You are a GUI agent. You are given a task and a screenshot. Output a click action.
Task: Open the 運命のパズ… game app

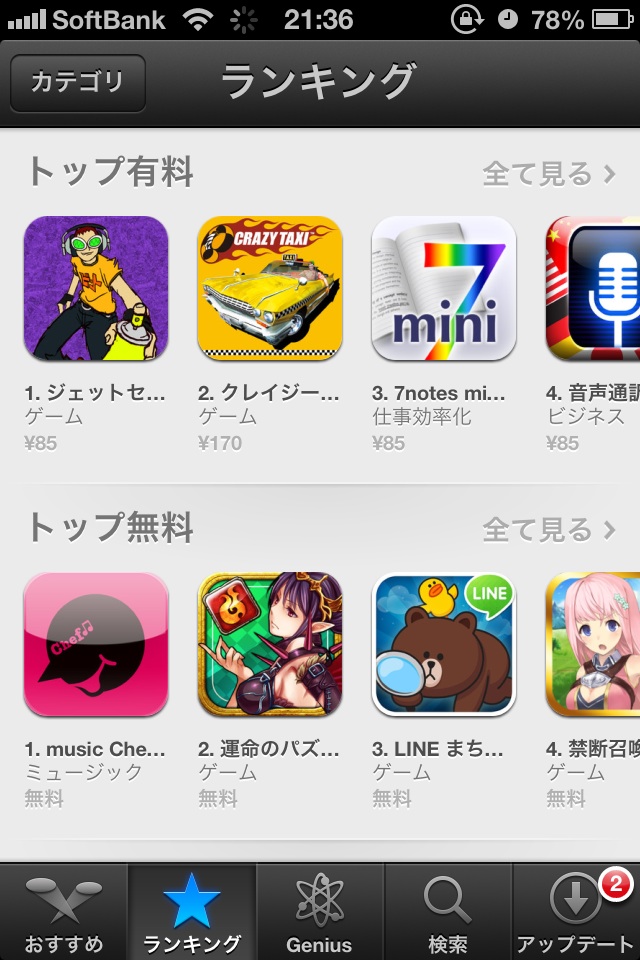(270, 644)
